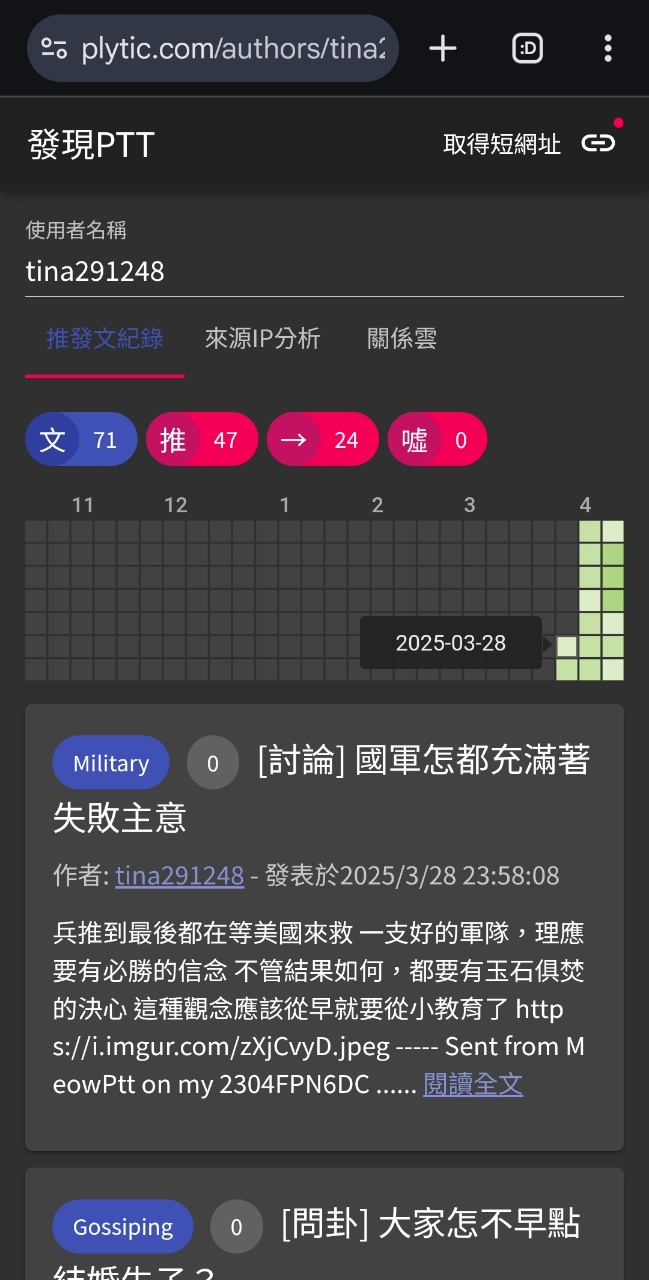Open the Military board chip
Image resolution: width=649 pixels, height=1280 pixels.
tap(110, 763)
